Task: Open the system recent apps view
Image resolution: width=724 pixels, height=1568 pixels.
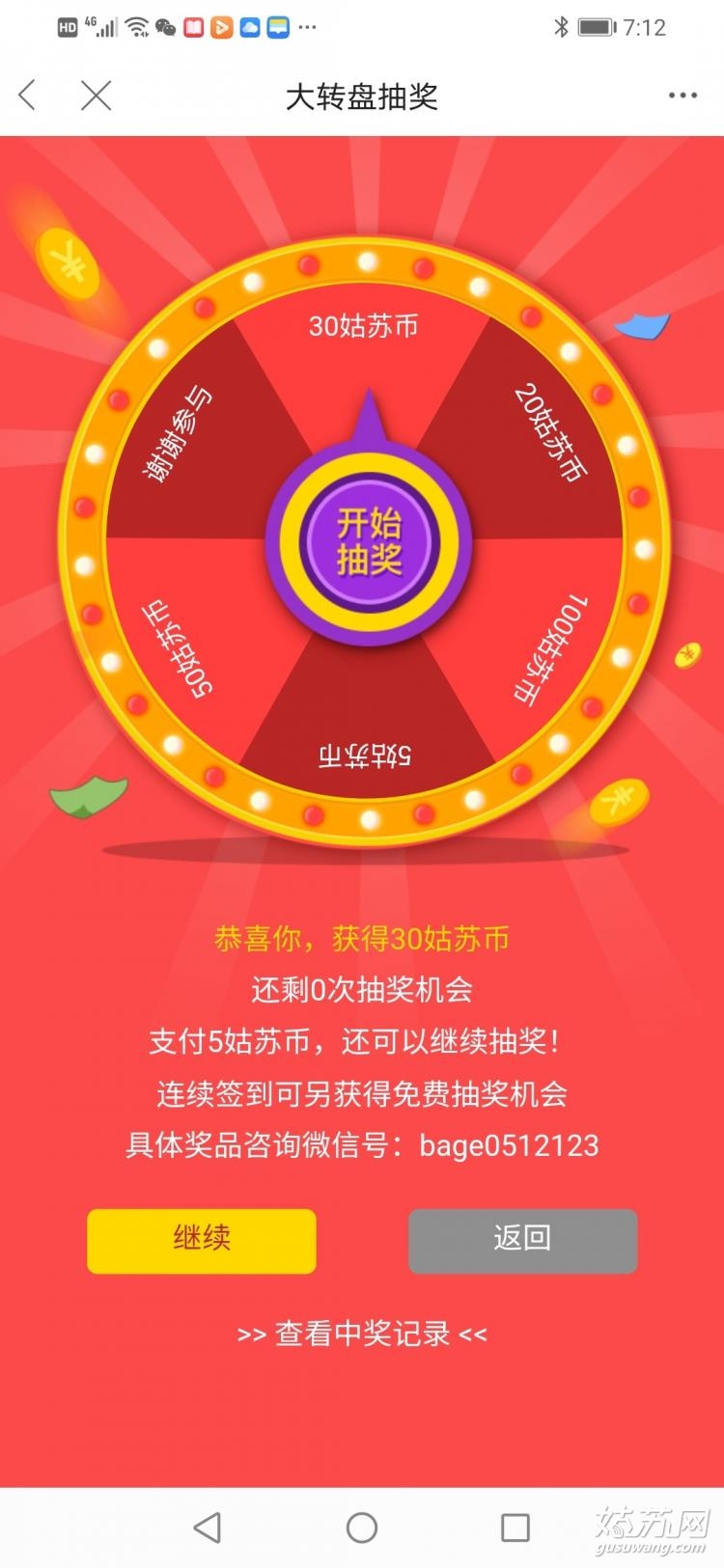Action: pos(515,1527)
